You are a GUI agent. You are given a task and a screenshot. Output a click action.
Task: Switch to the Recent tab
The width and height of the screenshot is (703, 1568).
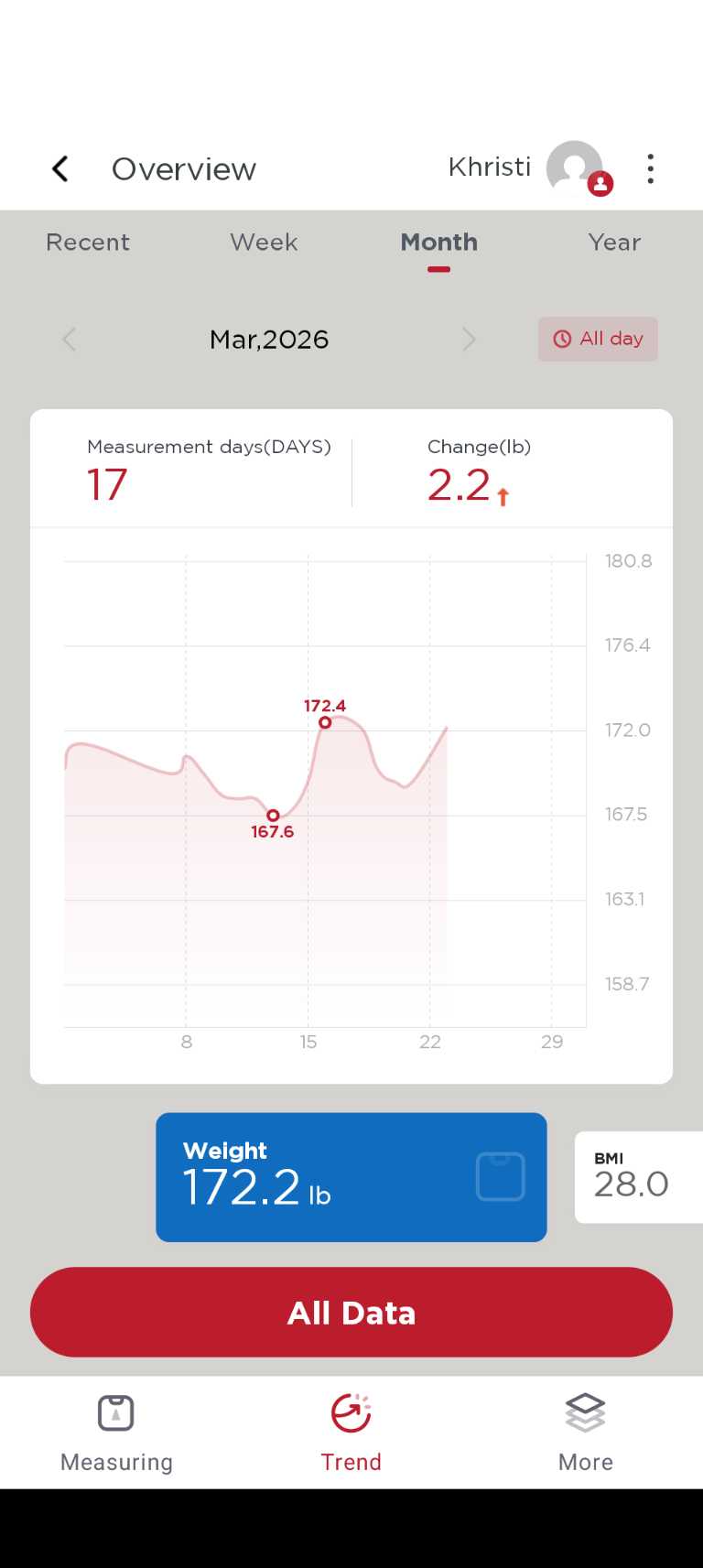pyautogui.click(x=88, y=243)
